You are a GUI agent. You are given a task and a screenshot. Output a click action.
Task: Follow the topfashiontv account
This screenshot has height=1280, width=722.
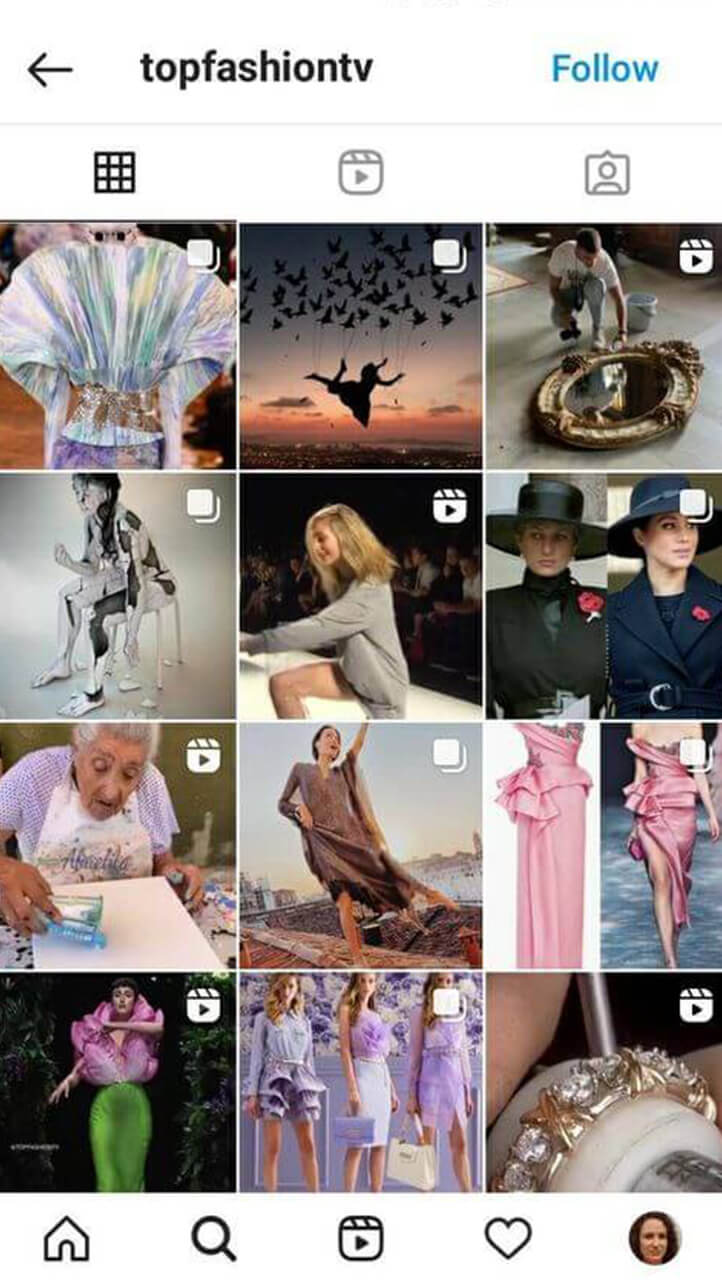coord(604,69)
